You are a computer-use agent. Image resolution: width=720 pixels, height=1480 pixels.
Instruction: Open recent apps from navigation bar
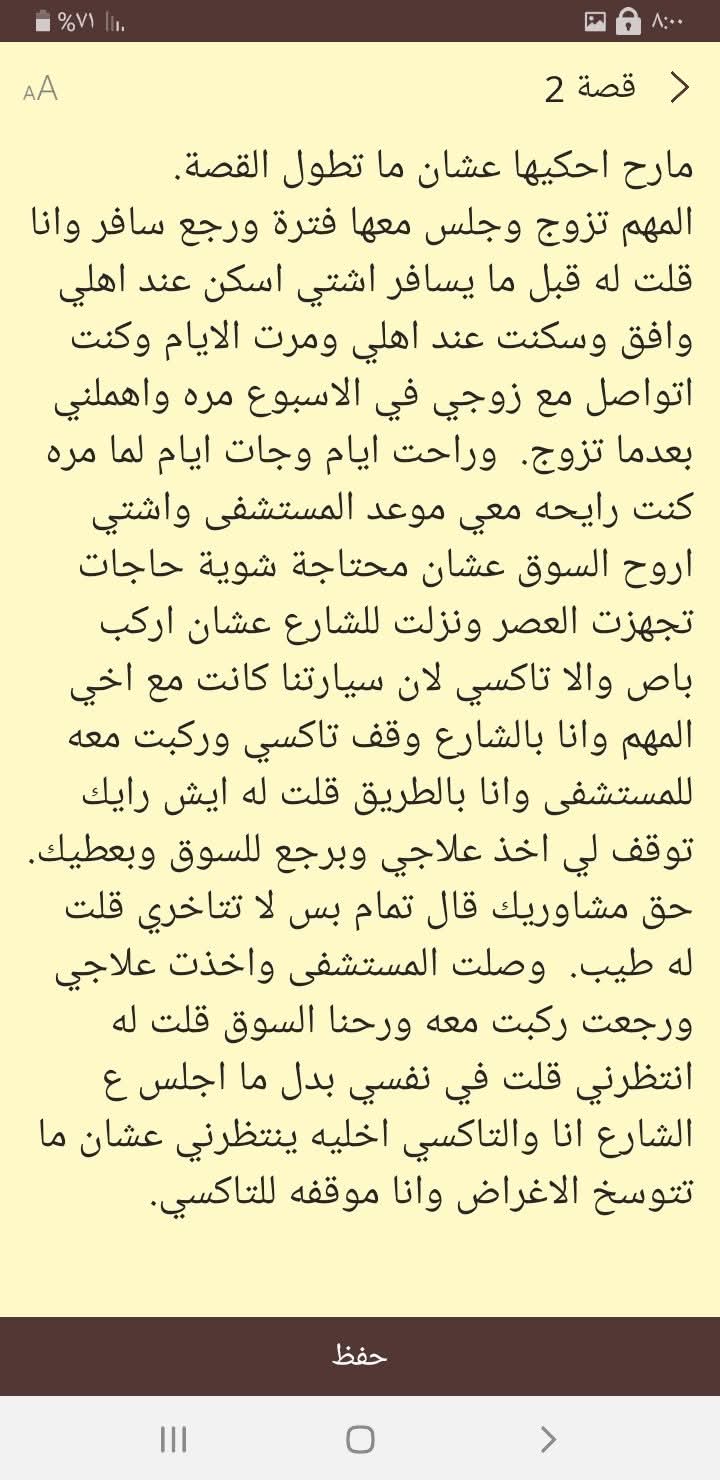[174, 1439]
